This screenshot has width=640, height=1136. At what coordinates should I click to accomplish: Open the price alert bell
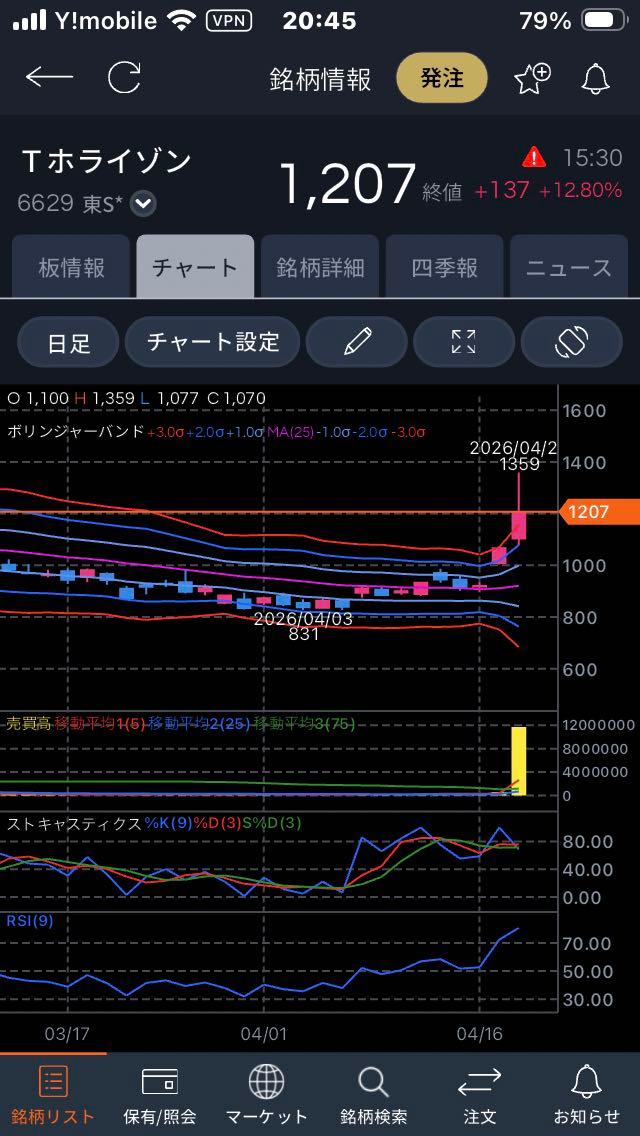click(596, 78)
